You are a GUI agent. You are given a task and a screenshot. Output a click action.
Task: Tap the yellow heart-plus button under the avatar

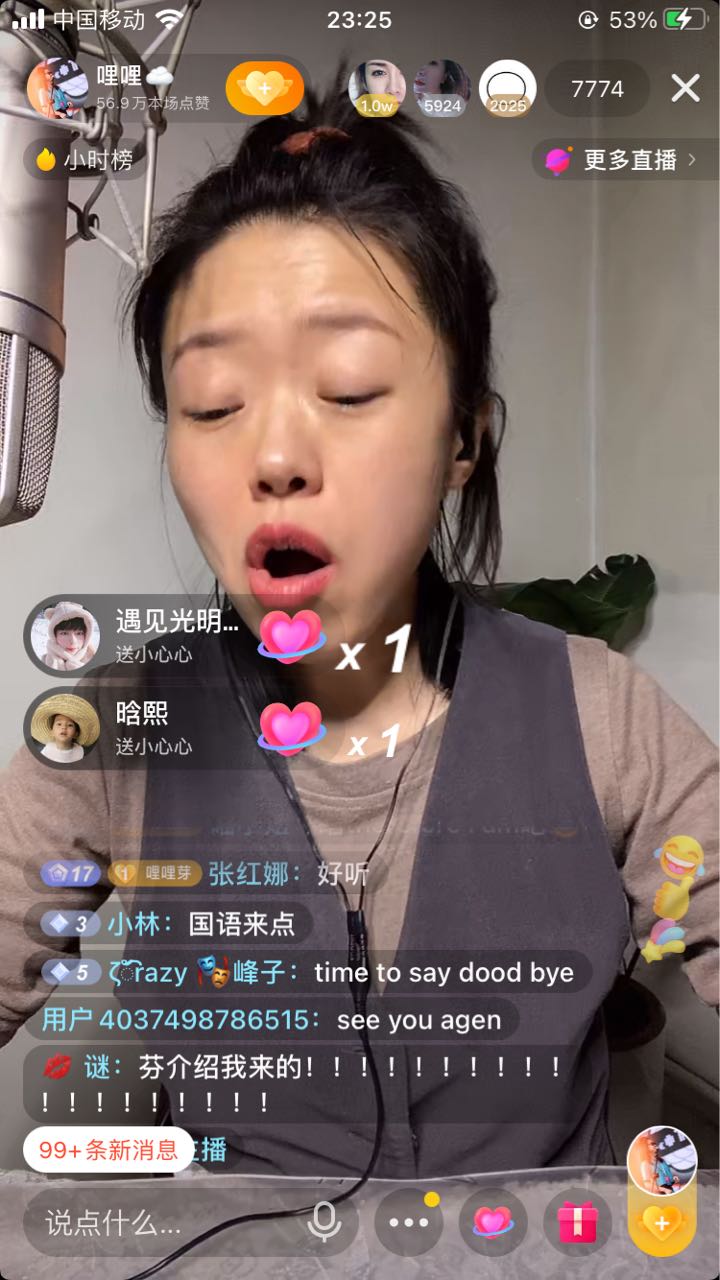tap(662, 1222)
